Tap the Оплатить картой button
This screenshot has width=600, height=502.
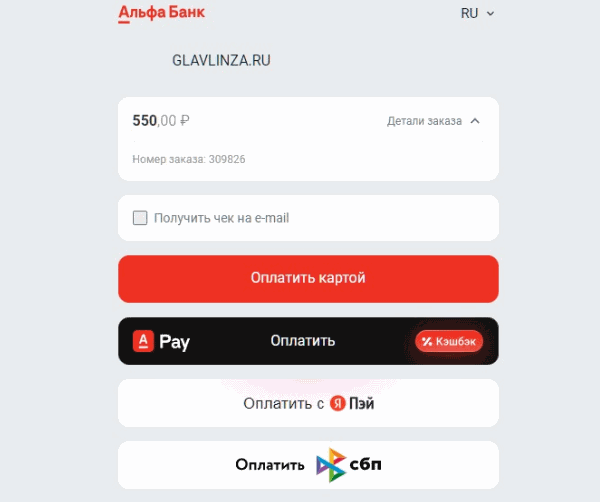point(308,278)
